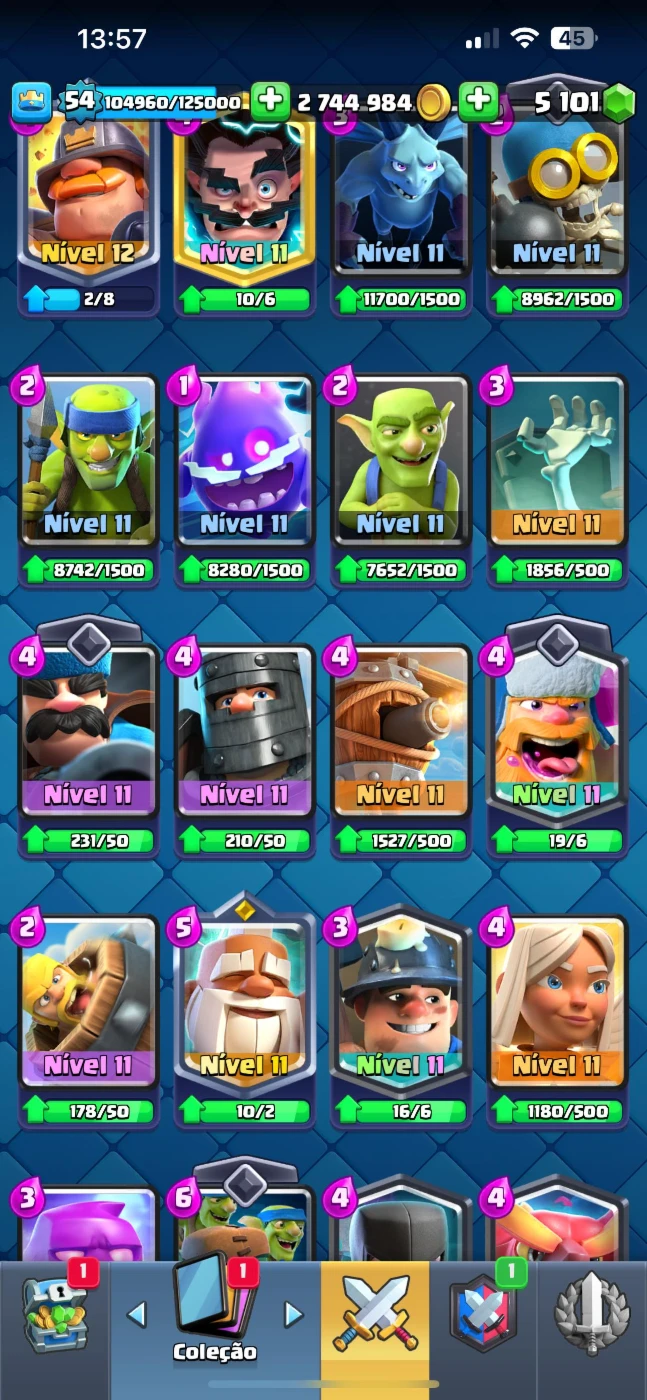Open the blue Minions card
Image resolution: width=647 pixels, height=1400 pixels.
(401, 212)
